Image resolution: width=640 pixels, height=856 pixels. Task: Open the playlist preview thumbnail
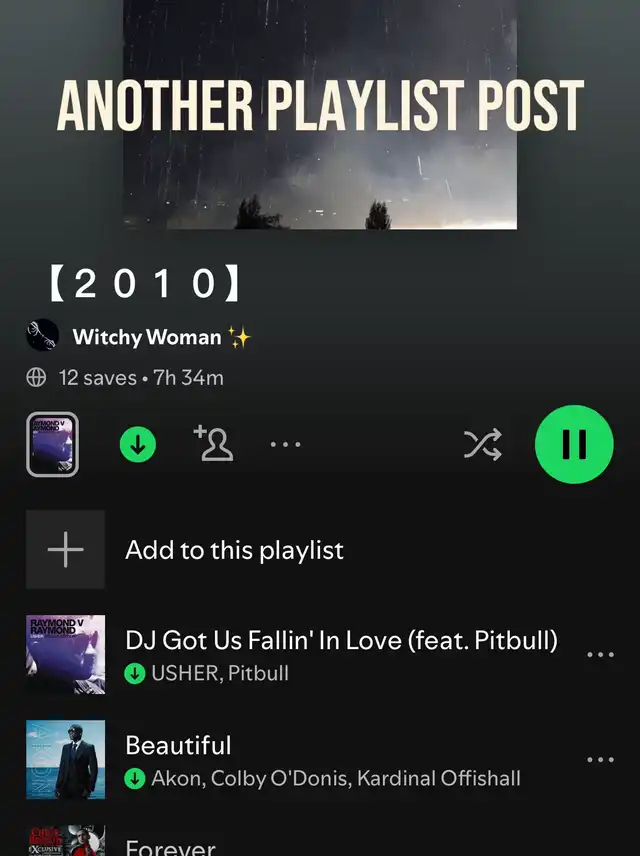[52, 444]
